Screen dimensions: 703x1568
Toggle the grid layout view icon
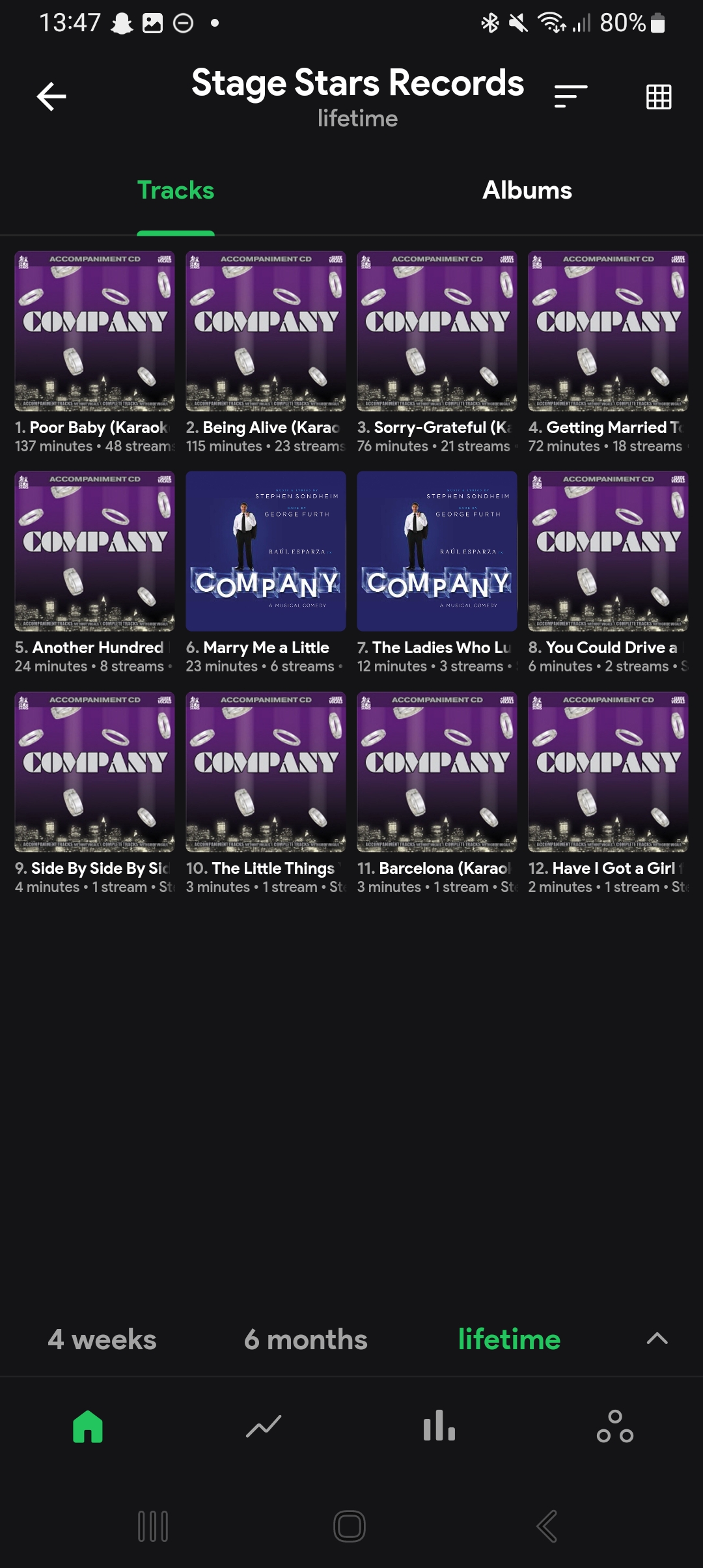tap(658, 96)
